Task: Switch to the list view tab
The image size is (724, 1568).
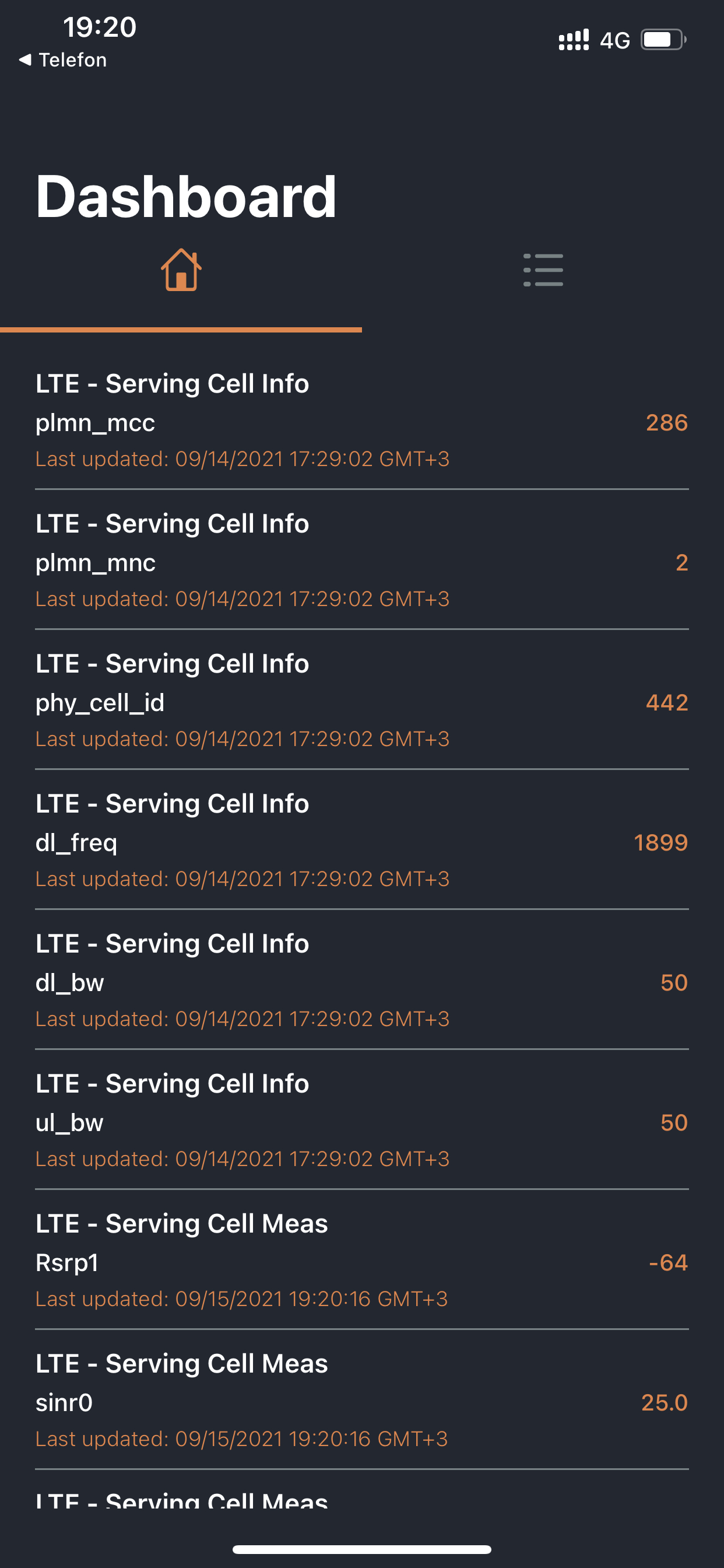Action: (543, 270)
